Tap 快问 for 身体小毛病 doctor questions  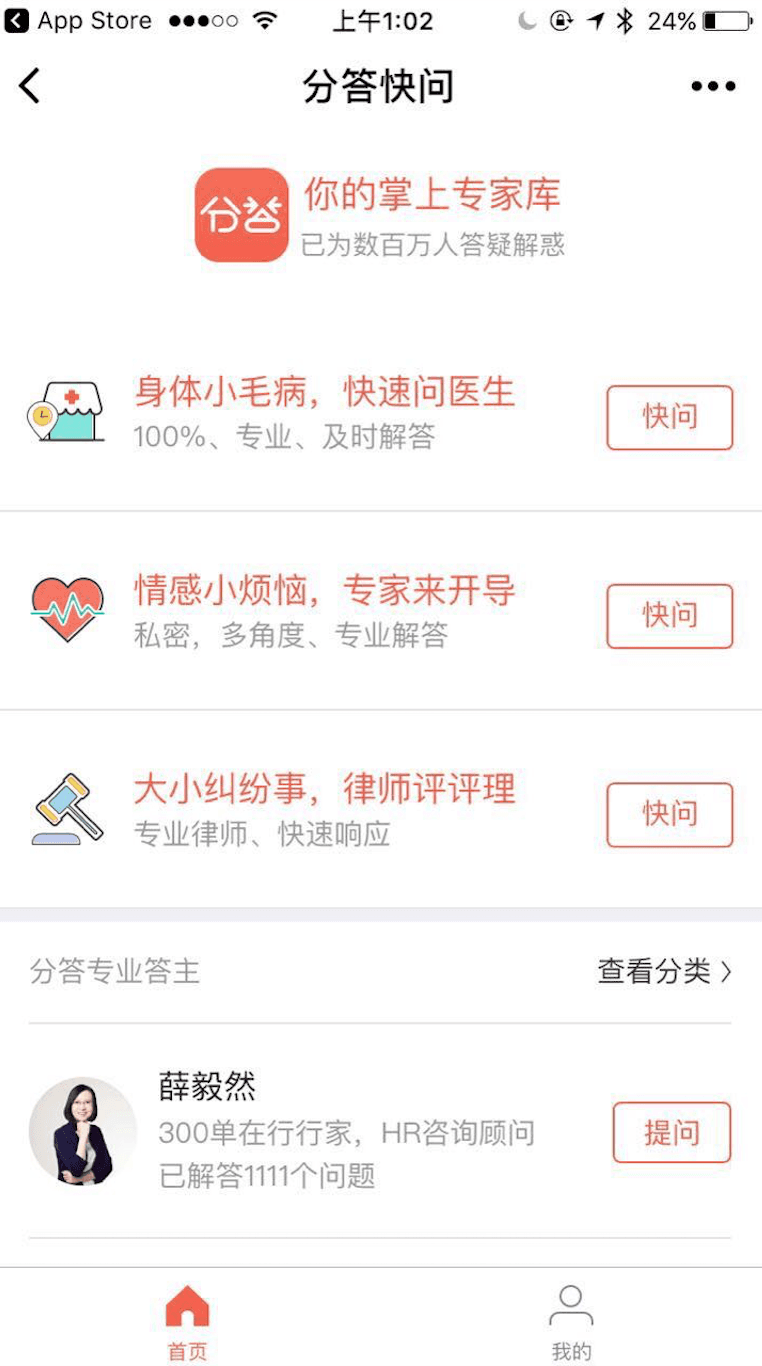coord(669,417)
